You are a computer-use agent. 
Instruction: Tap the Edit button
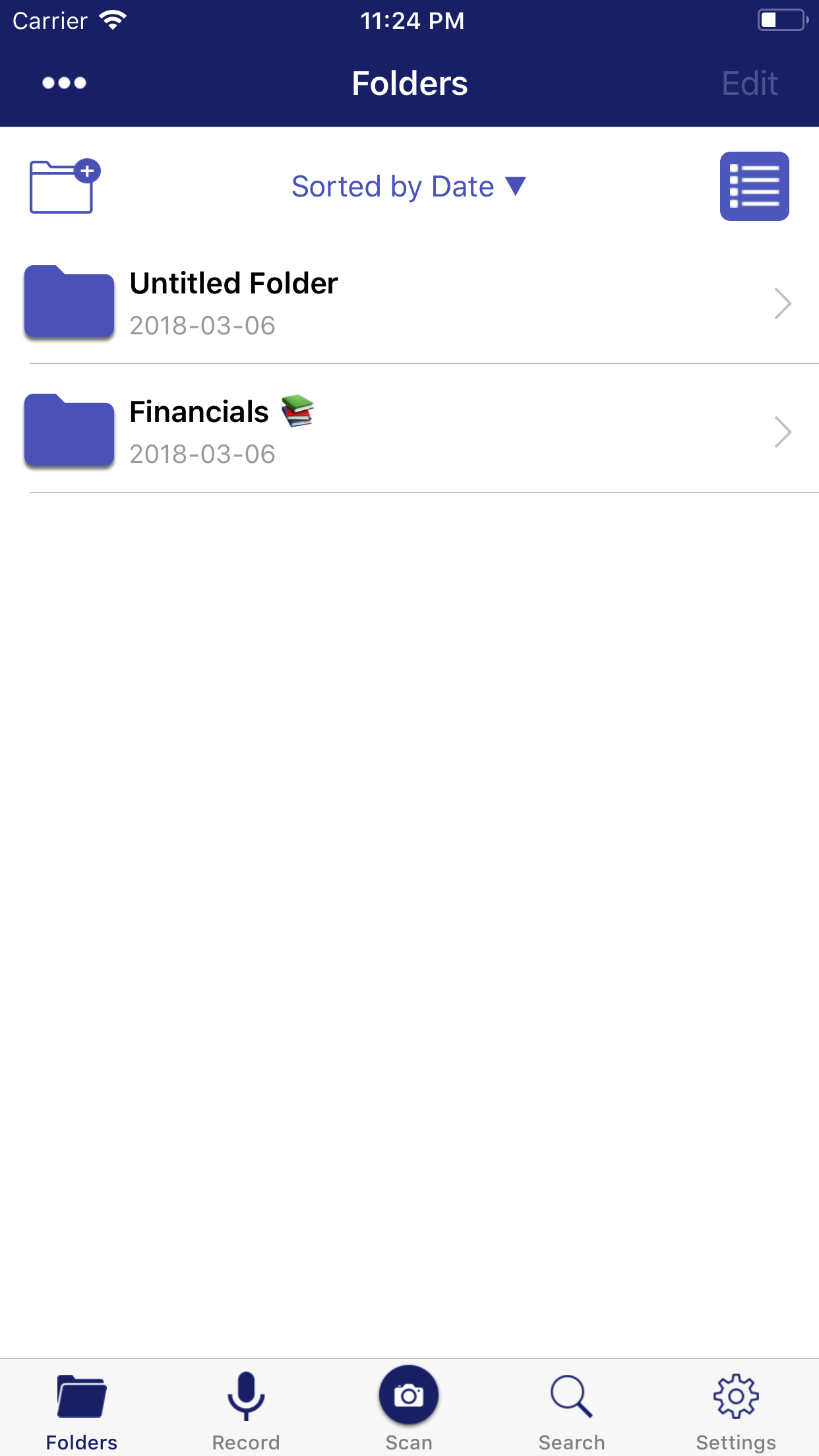[x=749, y=84]
